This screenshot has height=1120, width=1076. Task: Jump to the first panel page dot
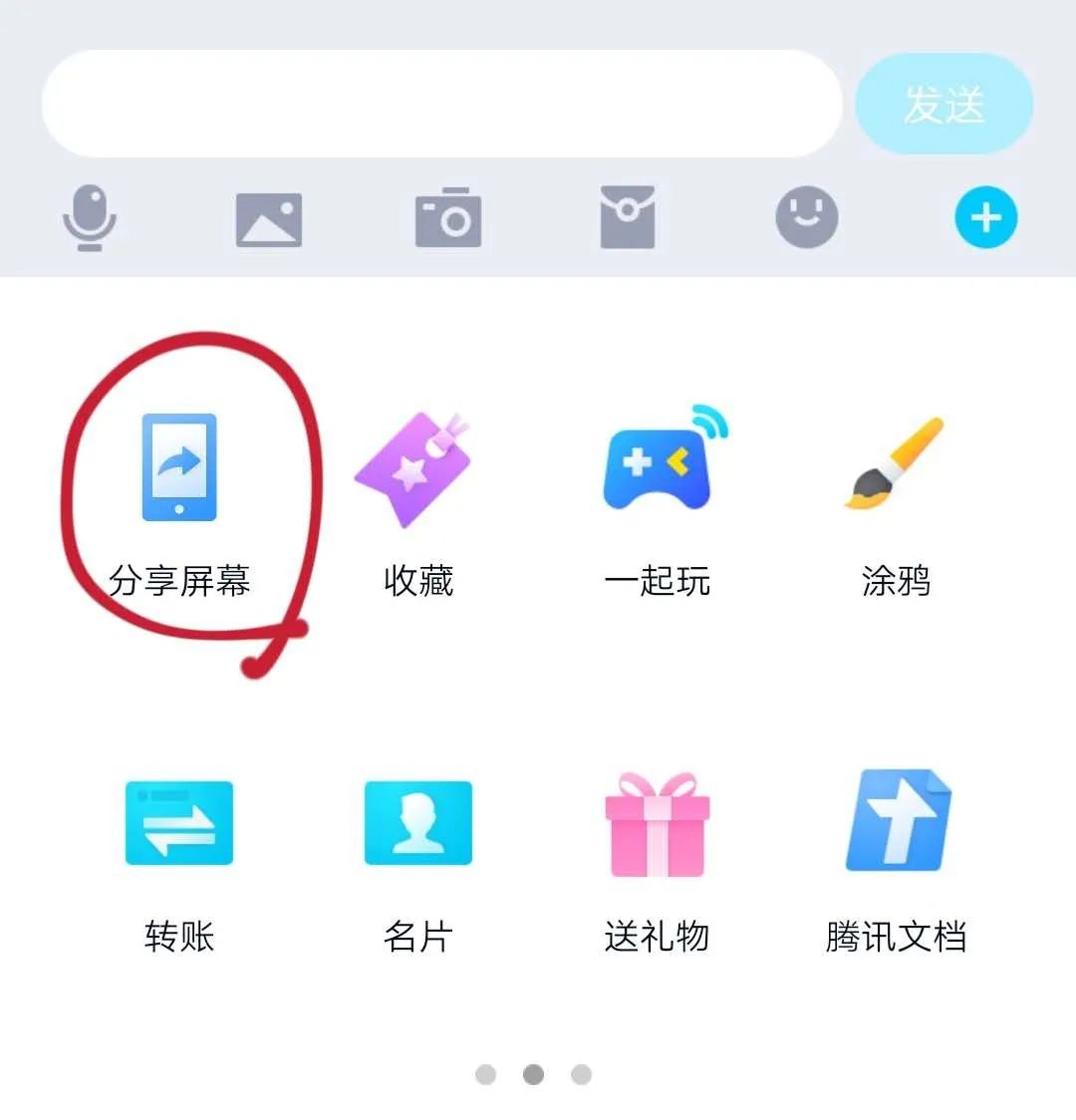pyautogui.click(x=485, y=1074)
